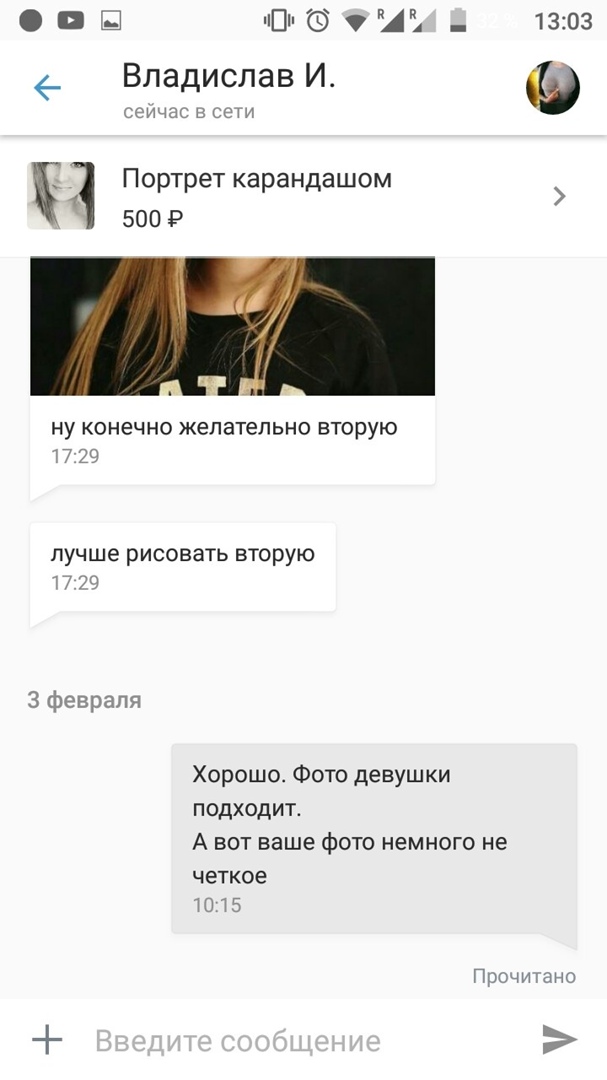Open the girl's photo in the chat
607x1080 pixels.
pyautogui.click(x=232, y=327)
